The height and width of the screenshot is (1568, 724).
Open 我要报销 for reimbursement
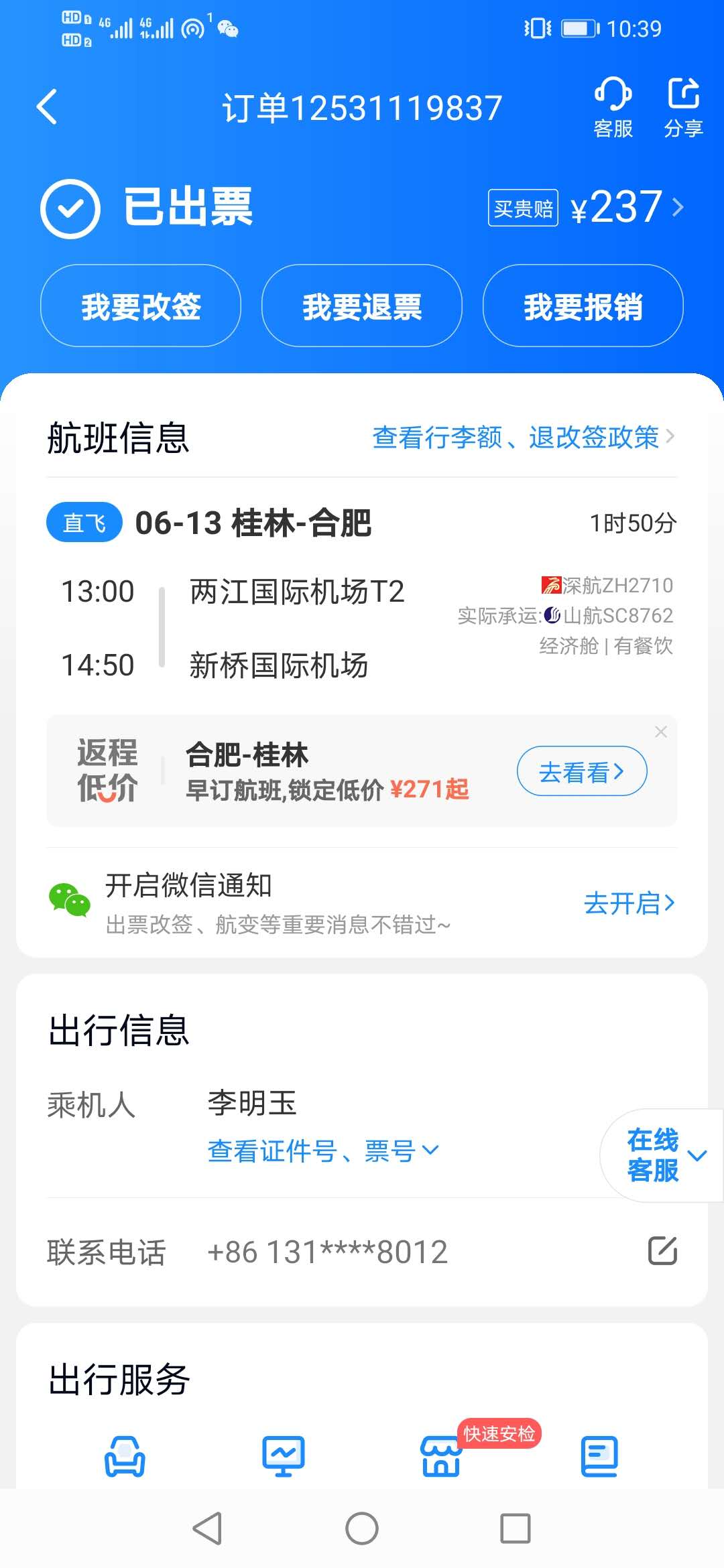[583, 306]
